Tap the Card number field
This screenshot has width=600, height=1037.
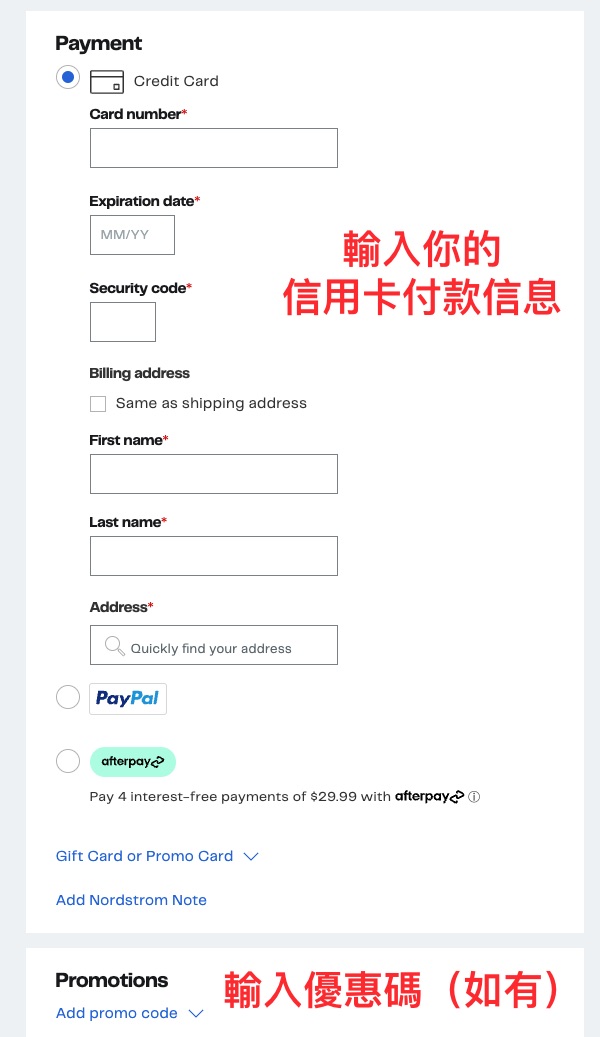[x=213, y=148]
